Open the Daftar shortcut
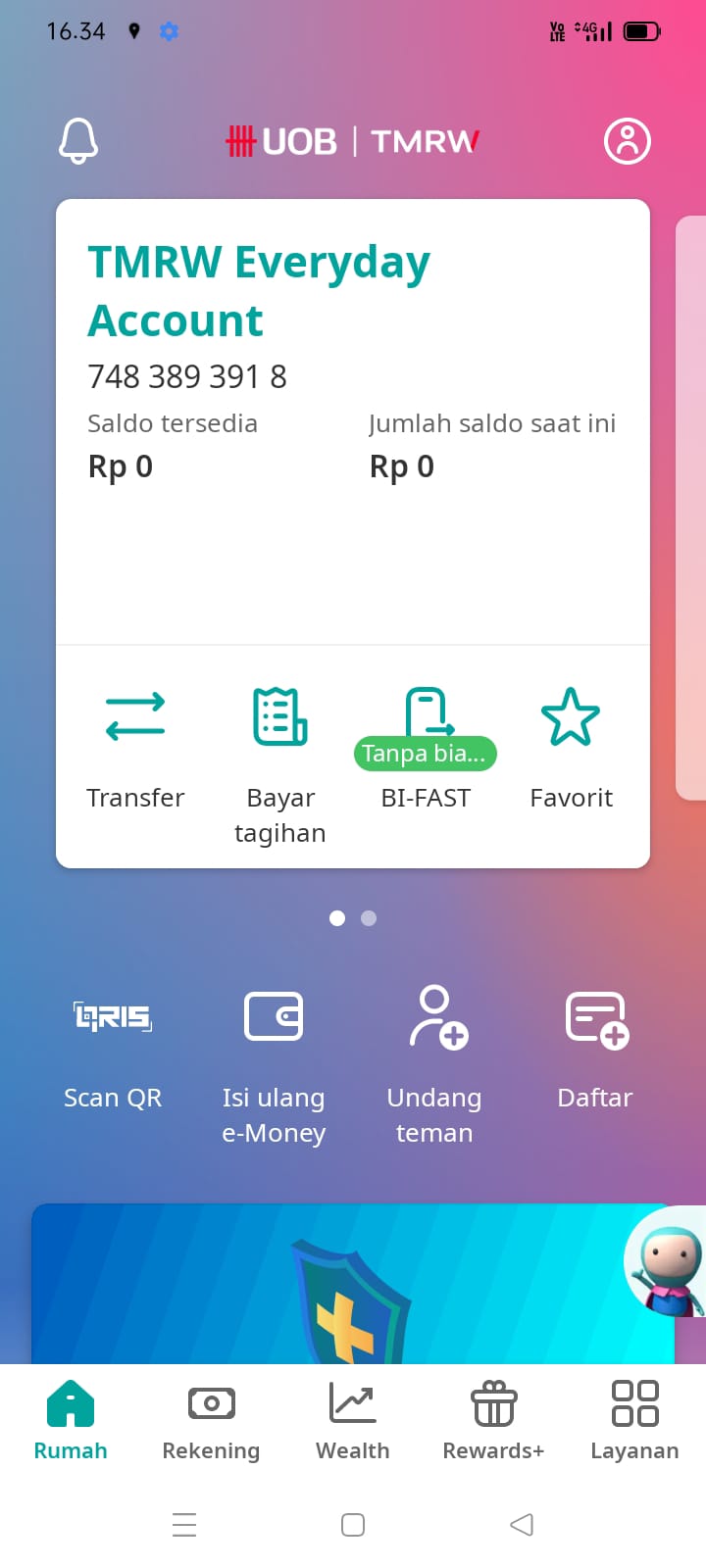 pos(595,1053)
